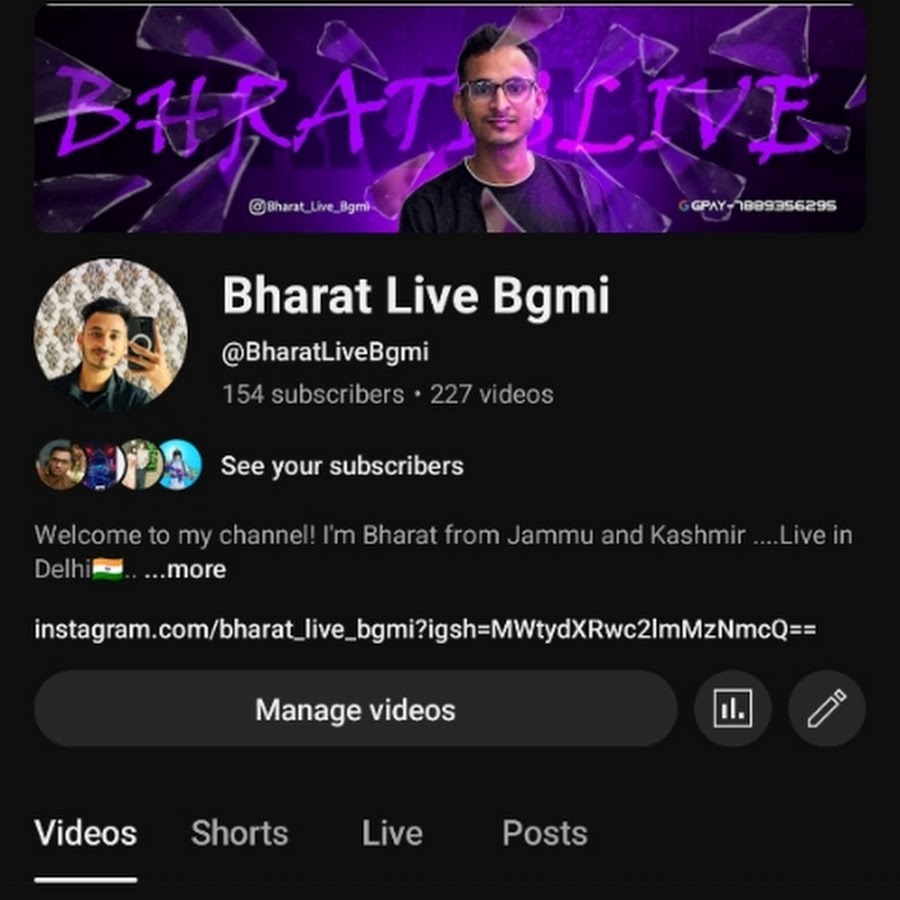The image size is (900, 900).
Task: Switch to the Shorts tab
Action: click(239, 833)
